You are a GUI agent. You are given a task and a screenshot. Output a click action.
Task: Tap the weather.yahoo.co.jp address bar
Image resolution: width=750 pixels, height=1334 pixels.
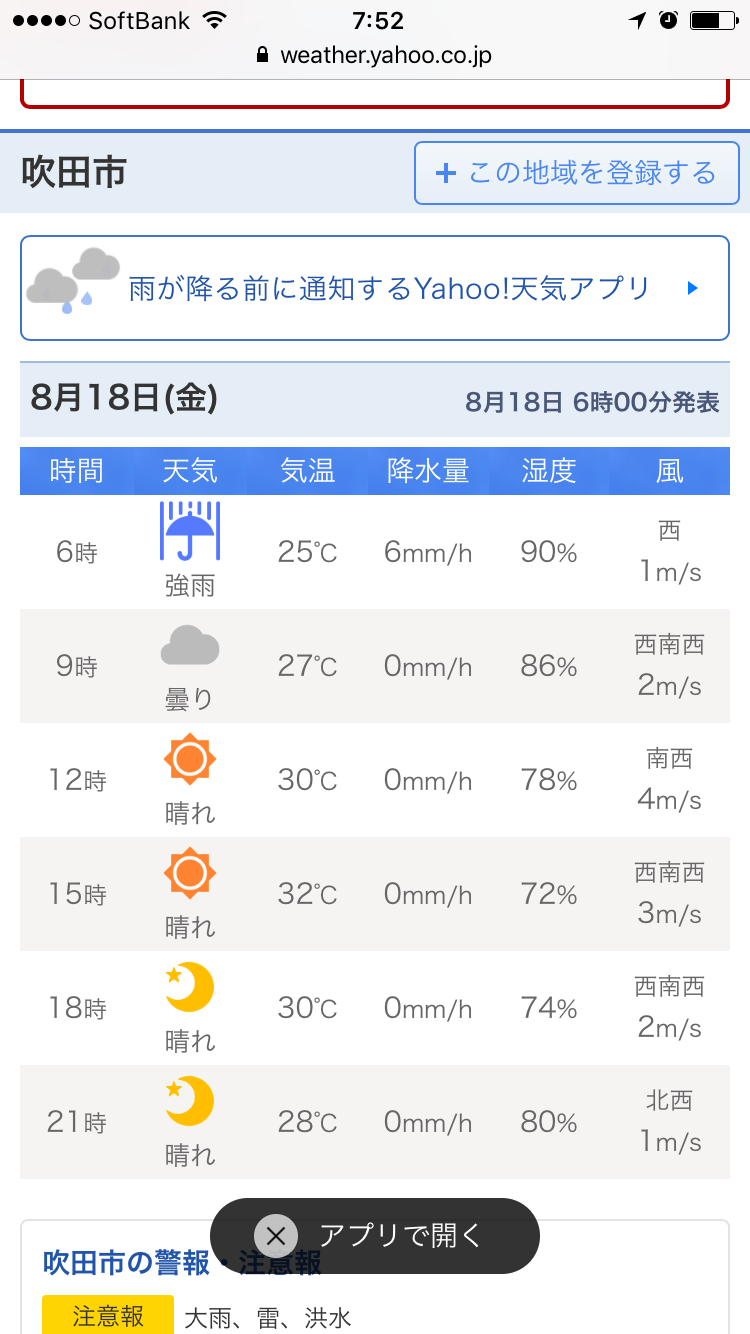[375, 55]
